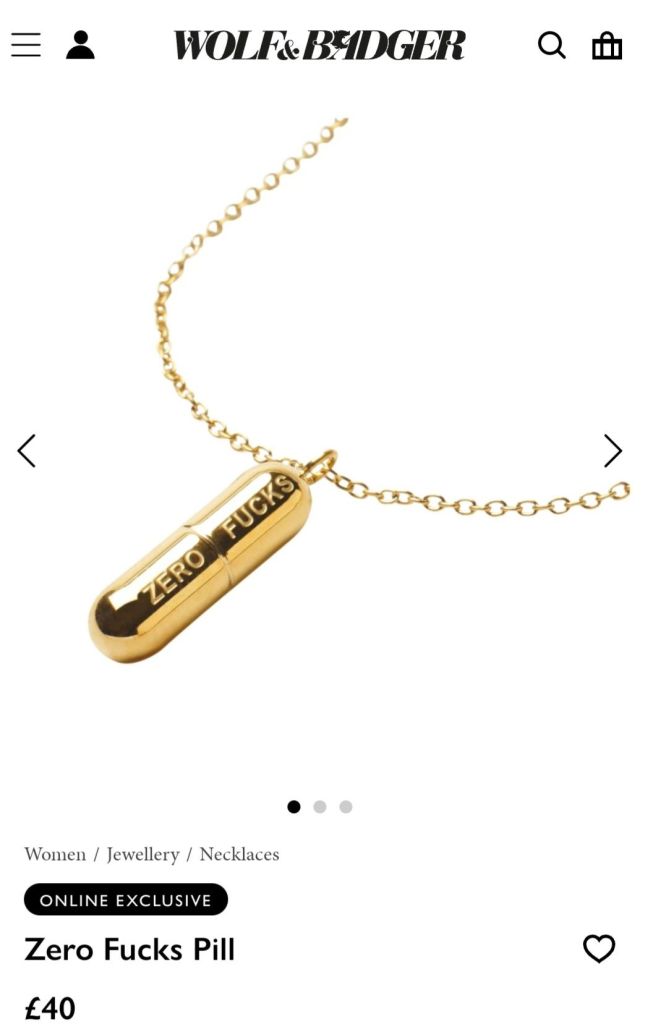This screenshot has height=1024, width=653.
Task: Show the next product image
Action: [x=612, y=451]
